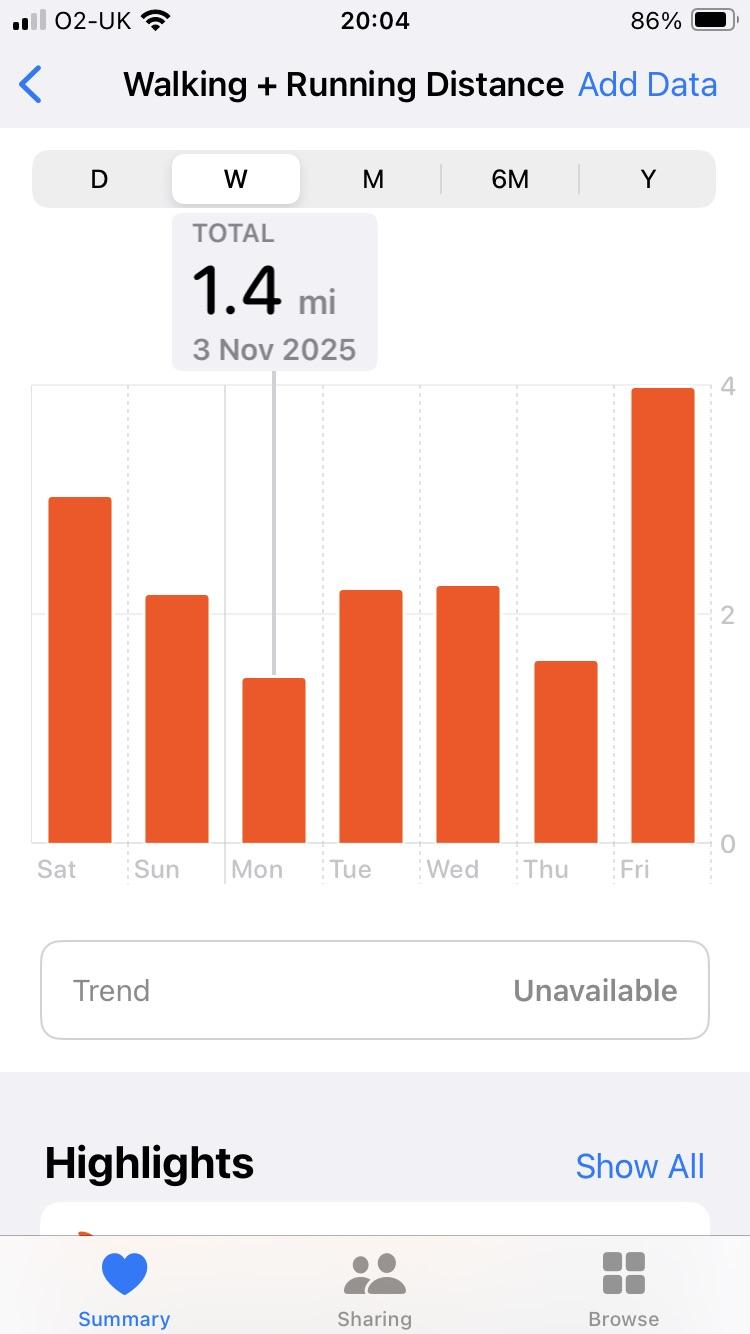Viewport: 750px width, 1334px height.
Task: Select Saturday's bar in the chart
Action: 80,670
